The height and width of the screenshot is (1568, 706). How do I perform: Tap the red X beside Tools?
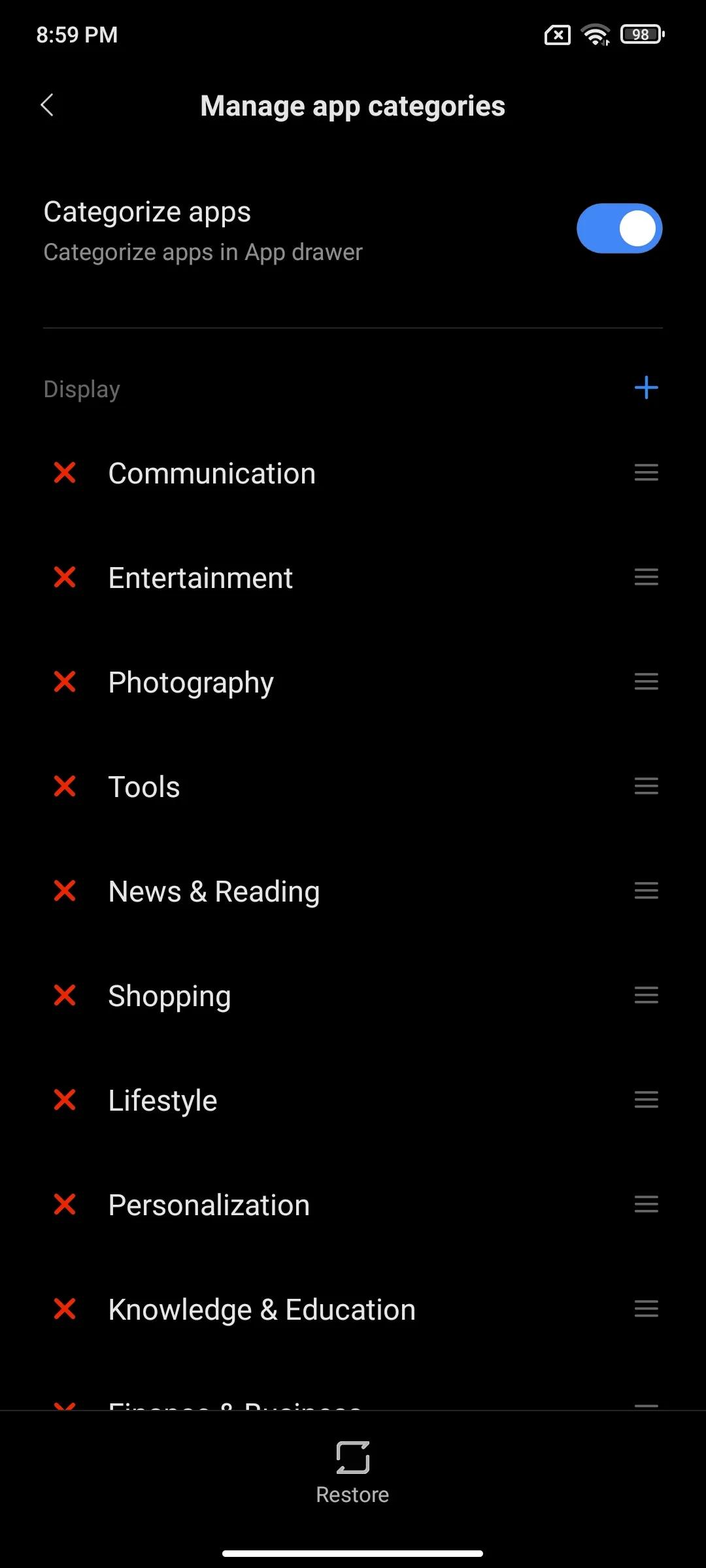coord(65,786)
